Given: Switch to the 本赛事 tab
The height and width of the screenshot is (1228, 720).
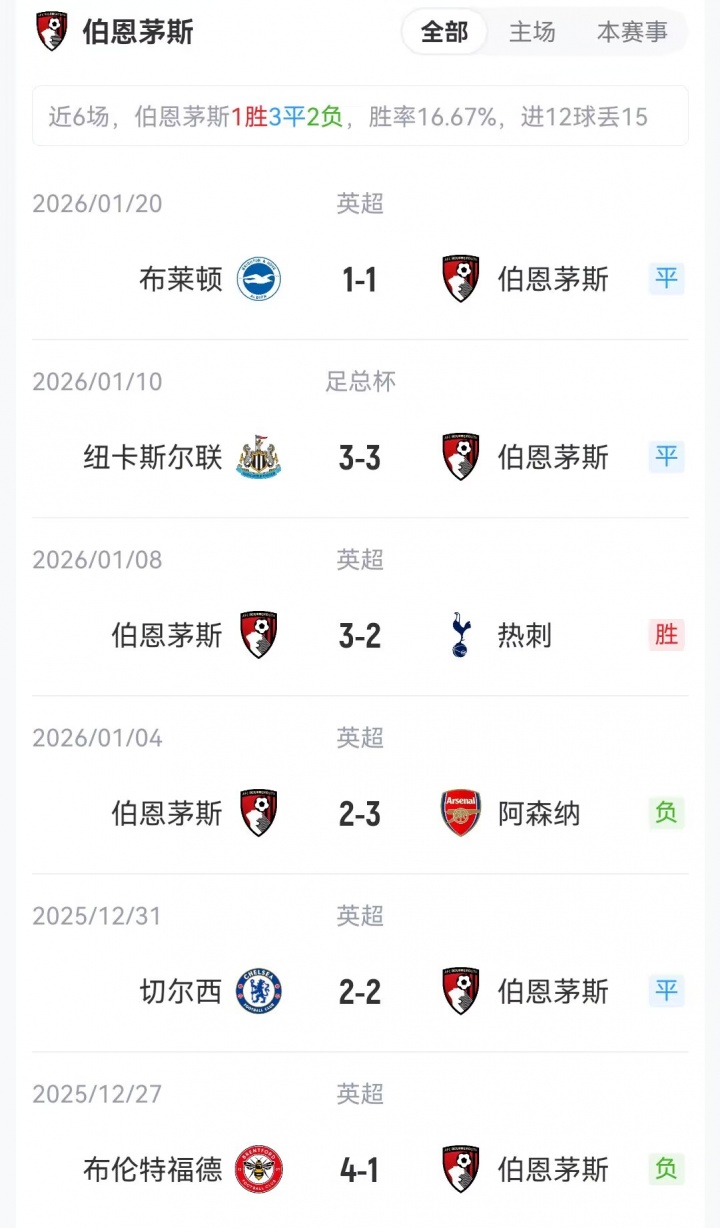Looking at the screenshot, I should tap(632, 32).
